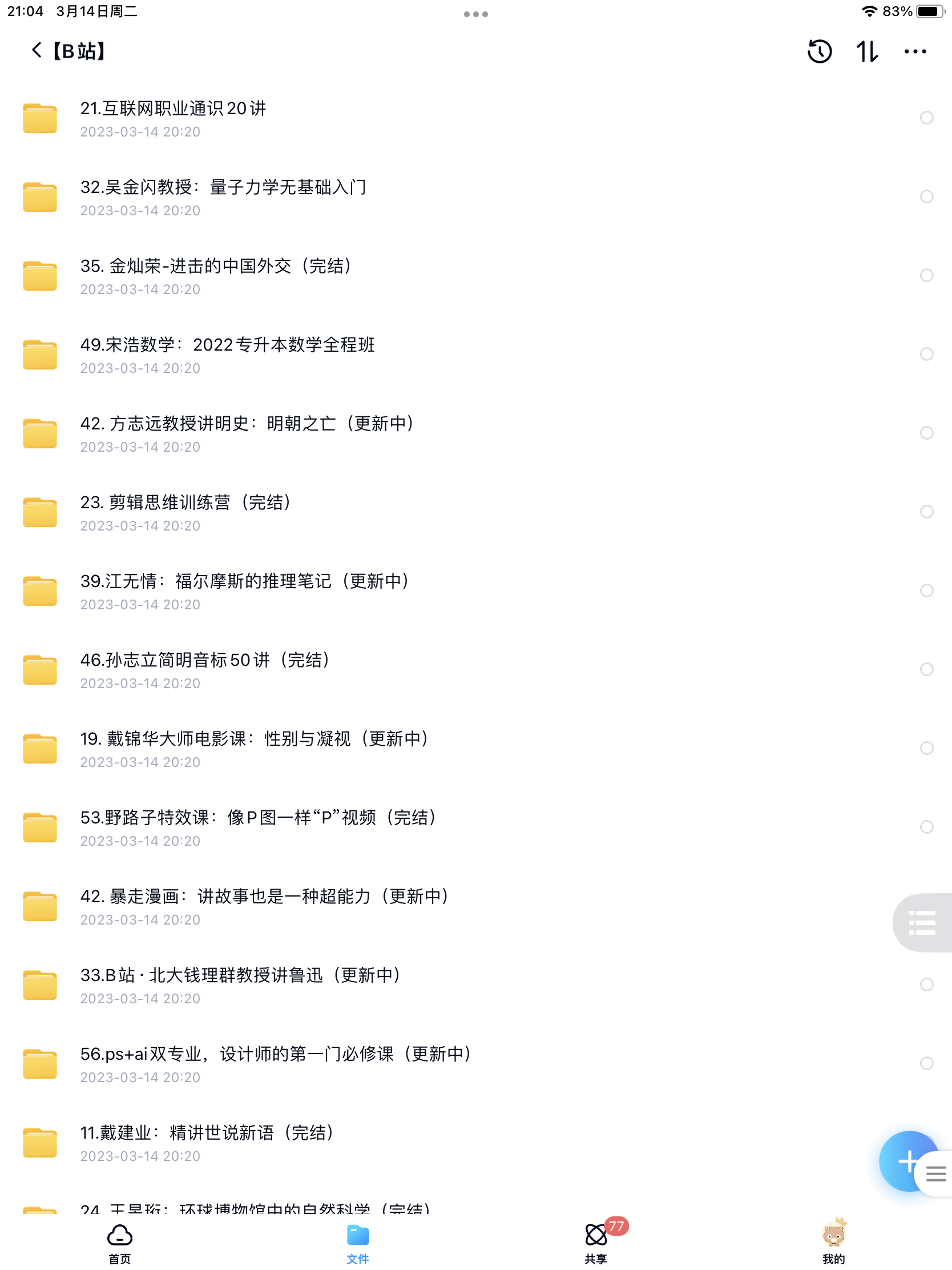
Task: Switch to the 共享 tab
Action: (x=596, y=1243)
